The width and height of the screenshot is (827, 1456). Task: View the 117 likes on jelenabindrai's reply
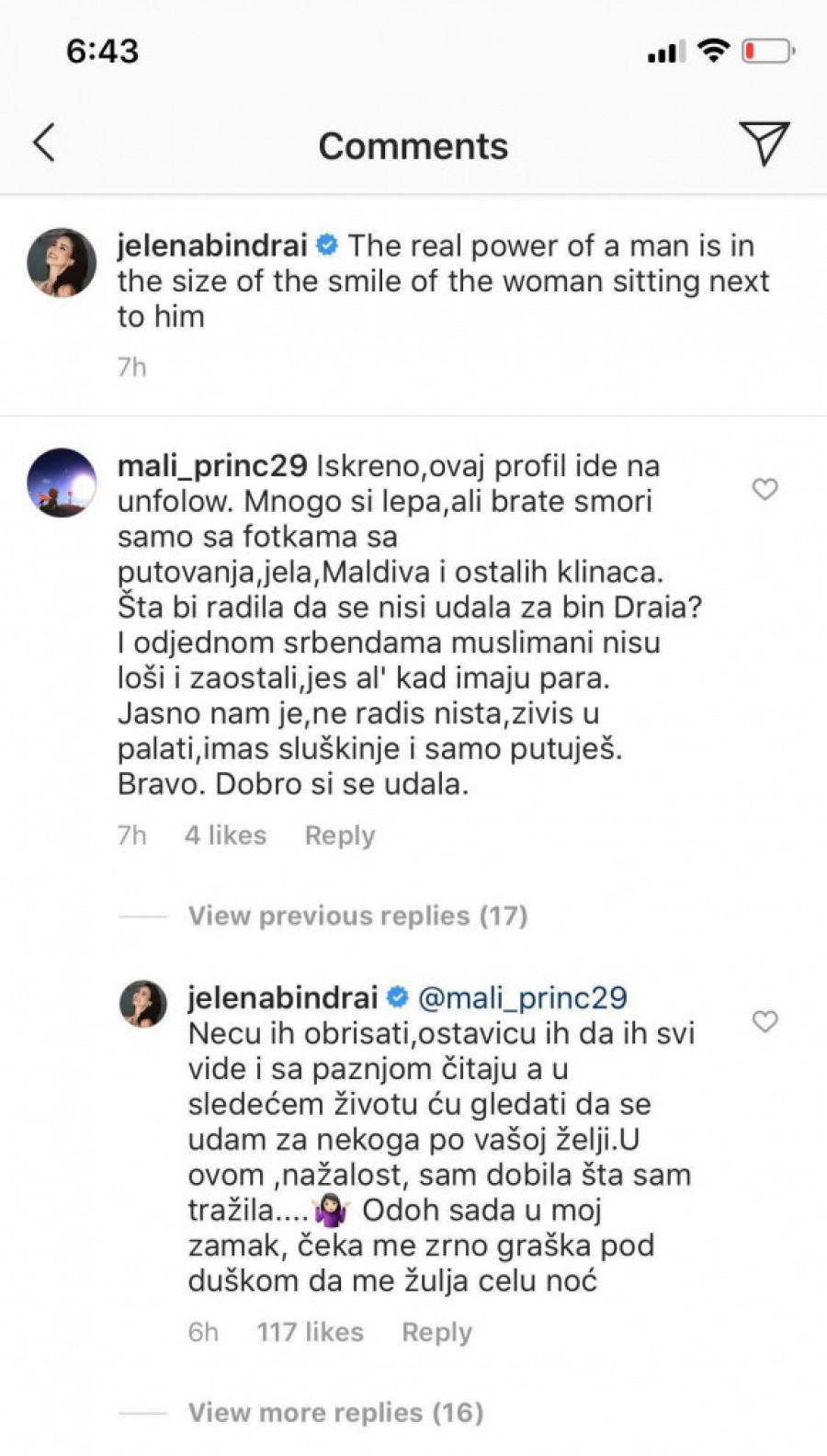[310, 1332]
